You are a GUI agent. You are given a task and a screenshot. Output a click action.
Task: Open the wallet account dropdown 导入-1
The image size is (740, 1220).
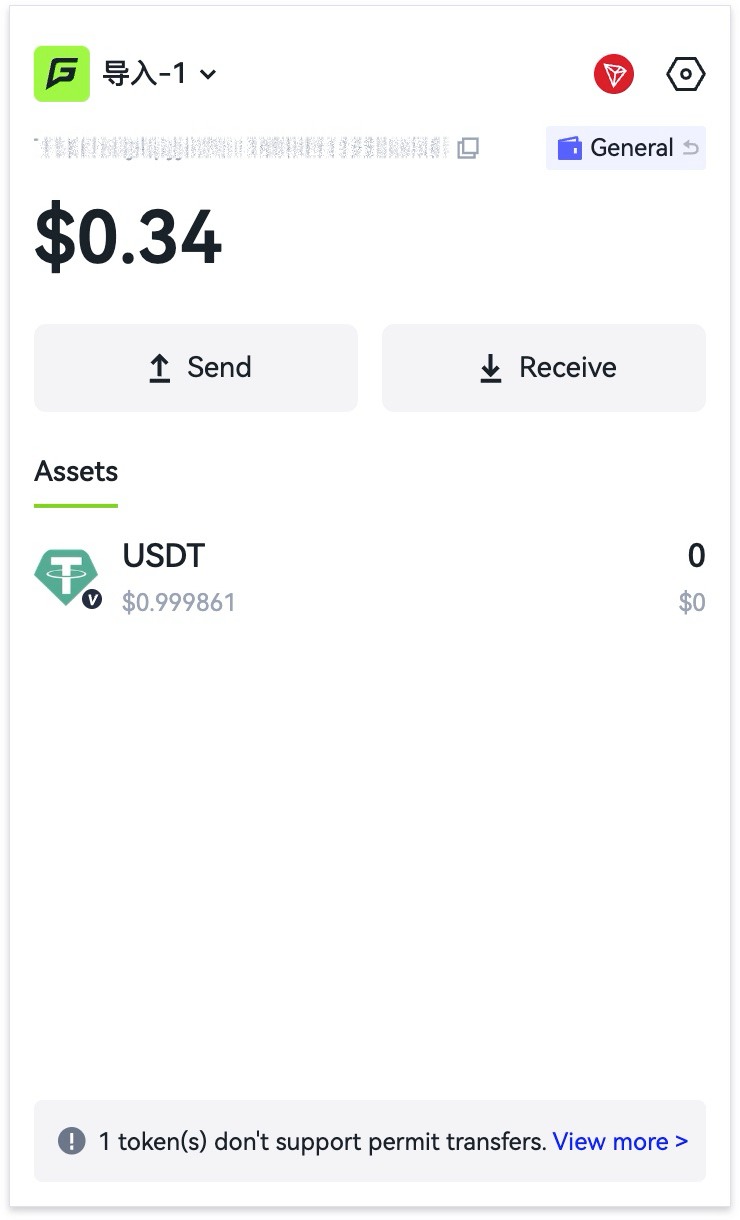[x=160, y=74]
